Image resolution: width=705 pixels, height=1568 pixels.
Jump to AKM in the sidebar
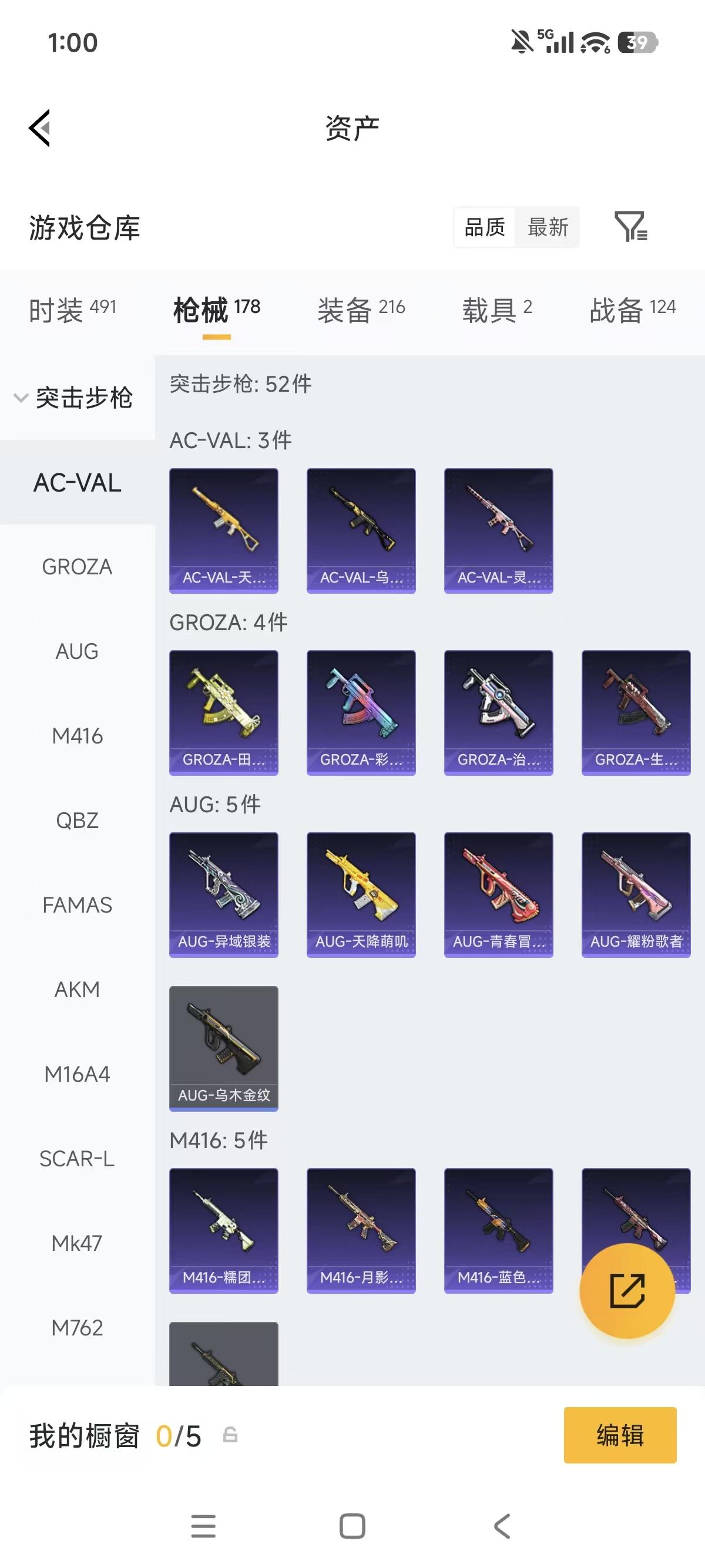click(x=78, y=990)
